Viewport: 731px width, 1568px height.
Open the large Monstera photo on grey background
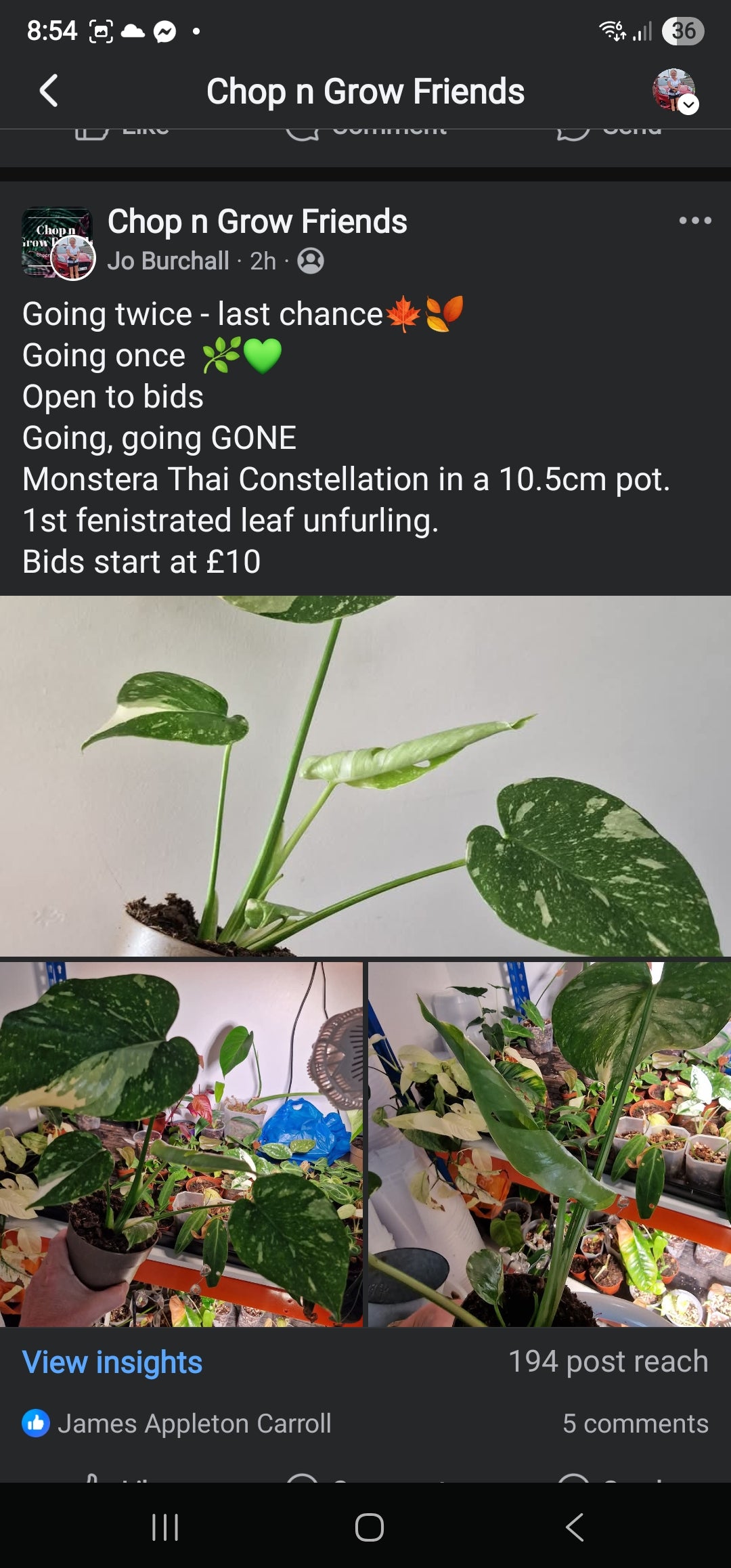point(365,776)
